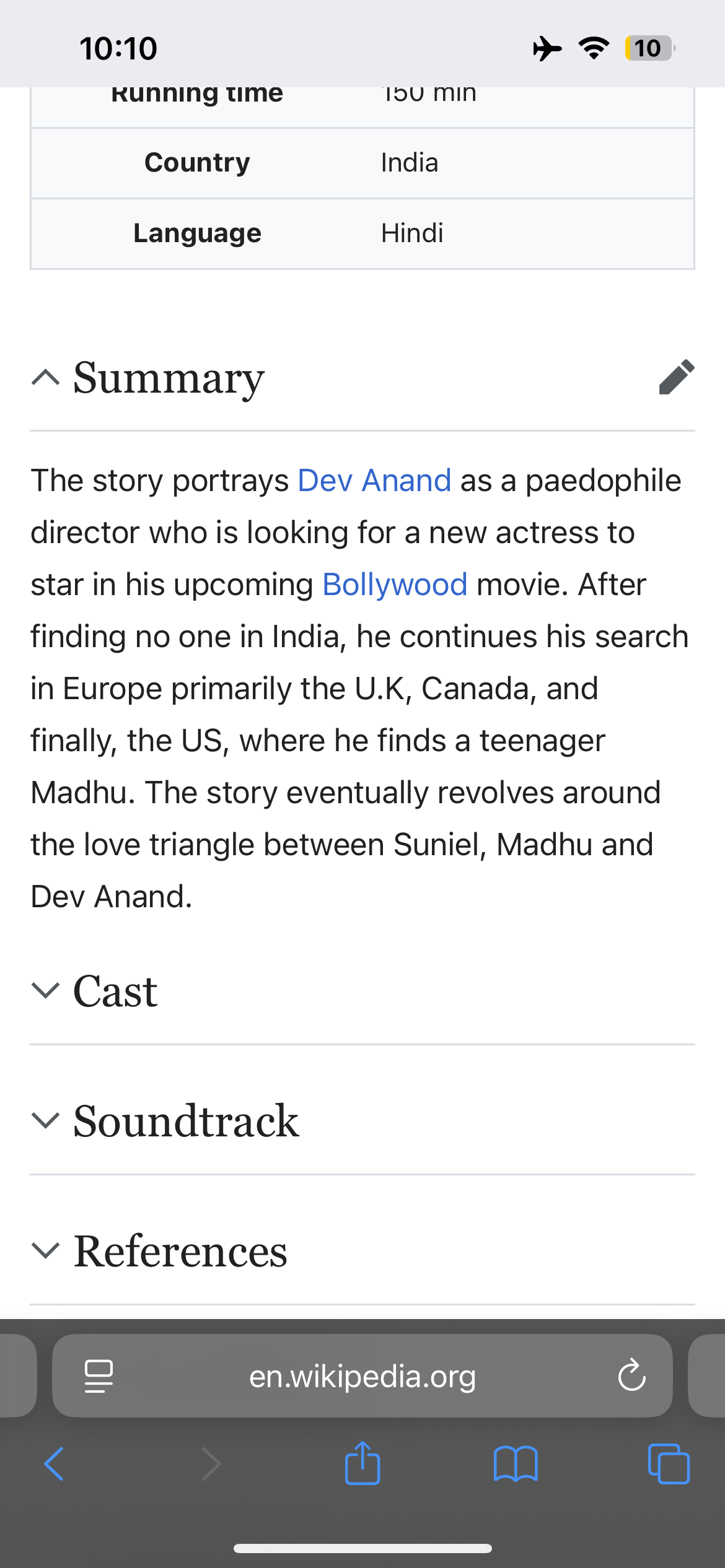This screenshot has width=725, height=1568.
Task: Open the Dev Anand link
Action: [374, 481]
